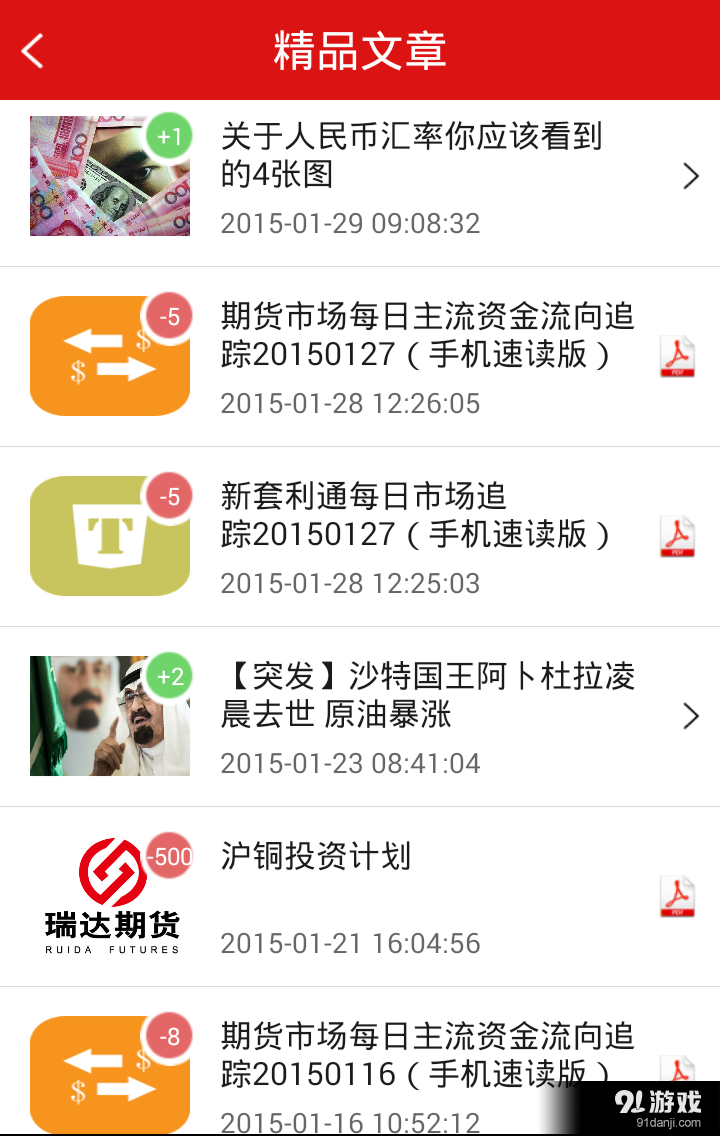The image size is (720, 1136).
Task: Tap the Saudi king article thumbnail
Action: tap(110, 715)
